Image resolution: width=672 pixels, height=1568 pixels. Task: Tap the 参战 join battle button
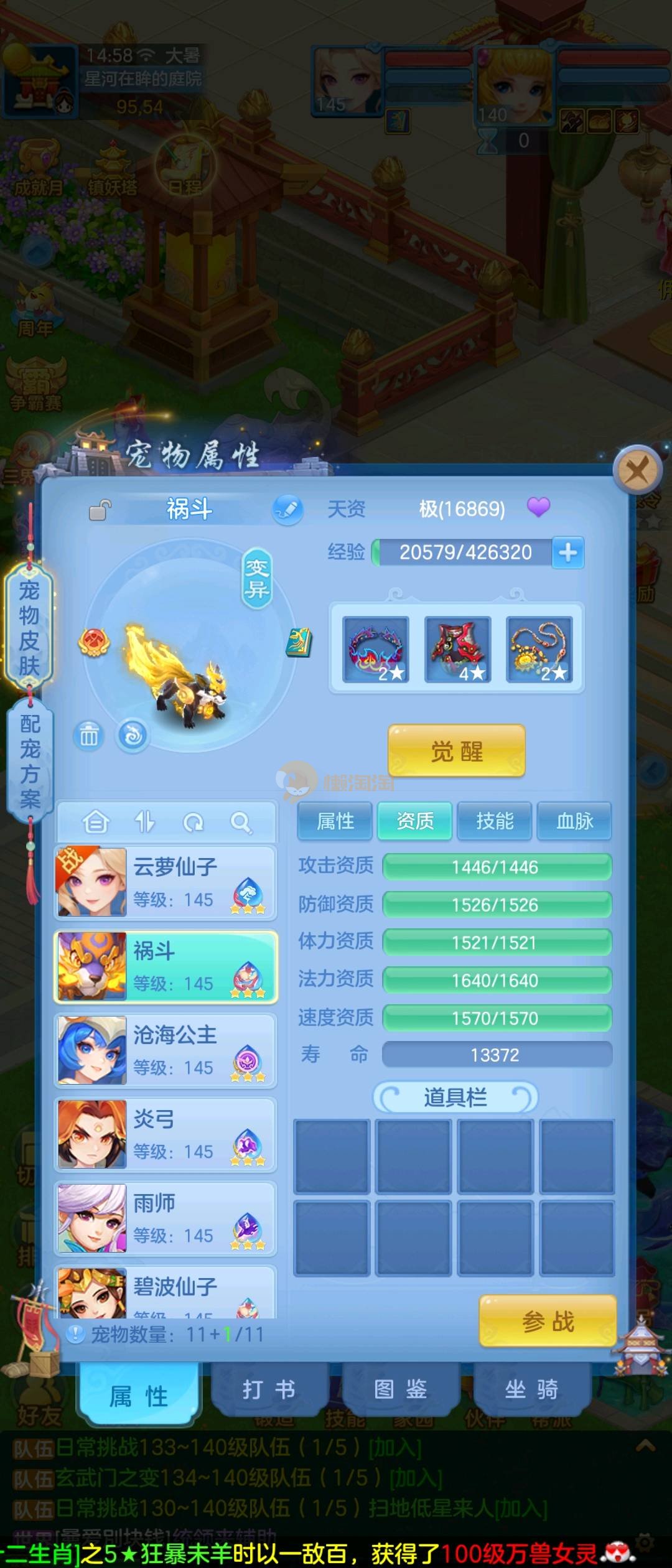click(548, 1321)
